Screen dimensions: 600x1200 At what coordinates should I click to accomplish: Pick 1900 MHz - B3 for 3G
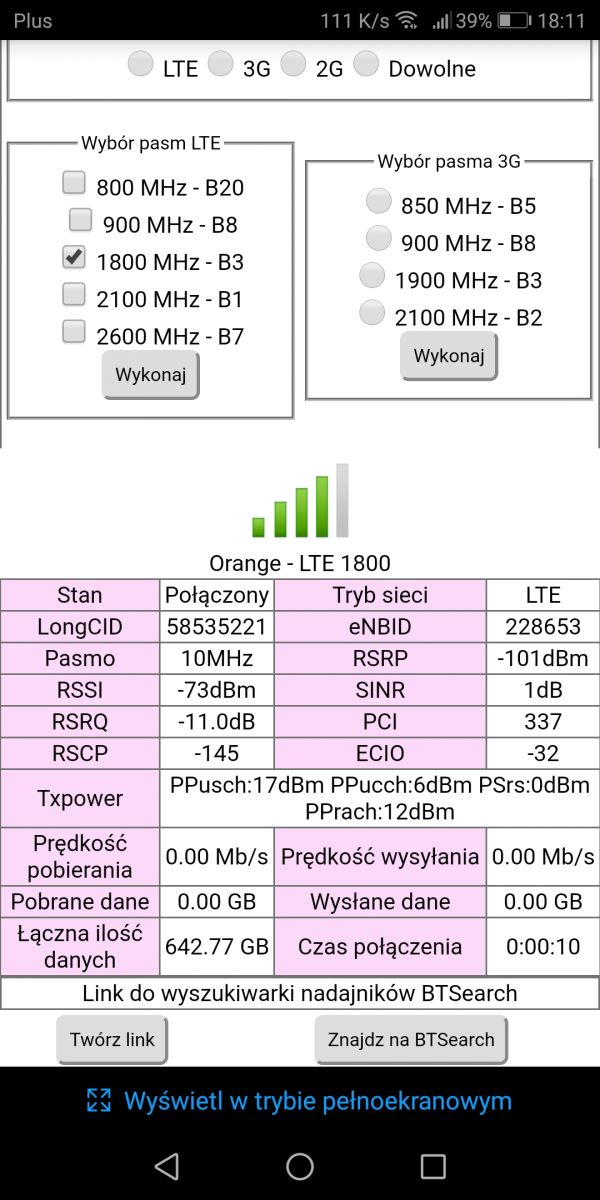(x=372, y=276)
